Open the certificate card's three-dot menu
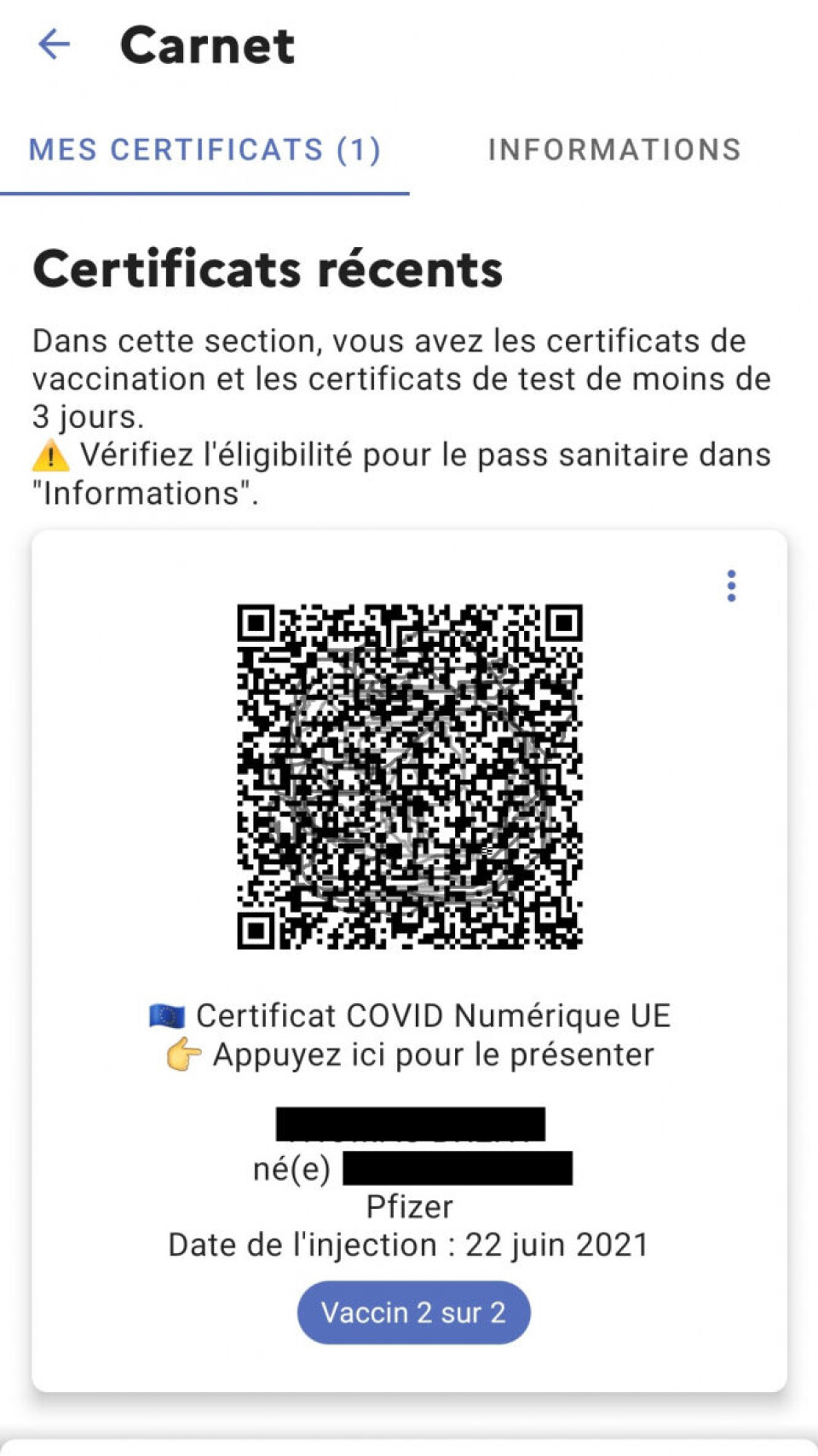The image size is (818, 1456). 731,586
